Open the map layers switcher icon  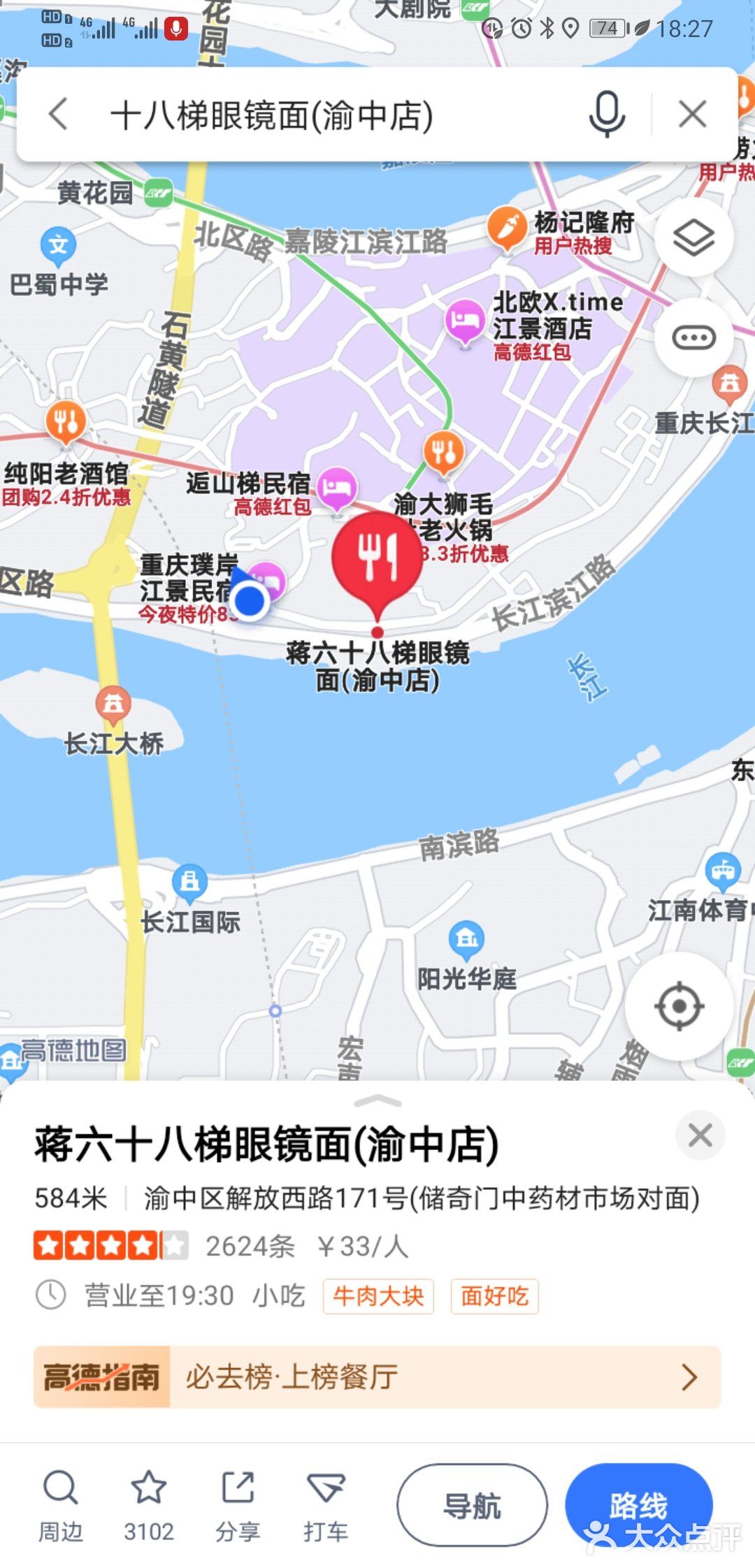pyautogui.click(x=693, y=237)
